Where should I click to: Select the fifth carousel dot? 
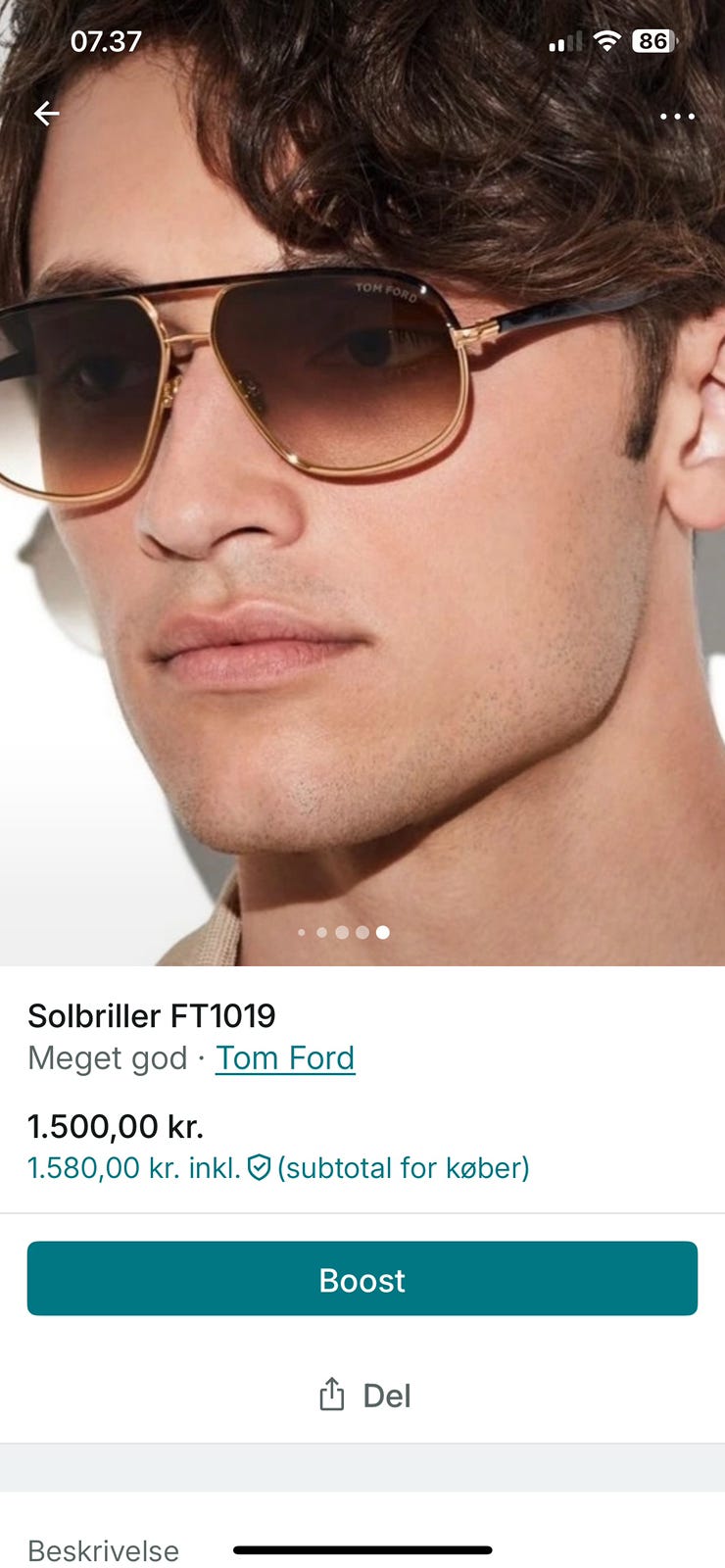tap(382, 933)
